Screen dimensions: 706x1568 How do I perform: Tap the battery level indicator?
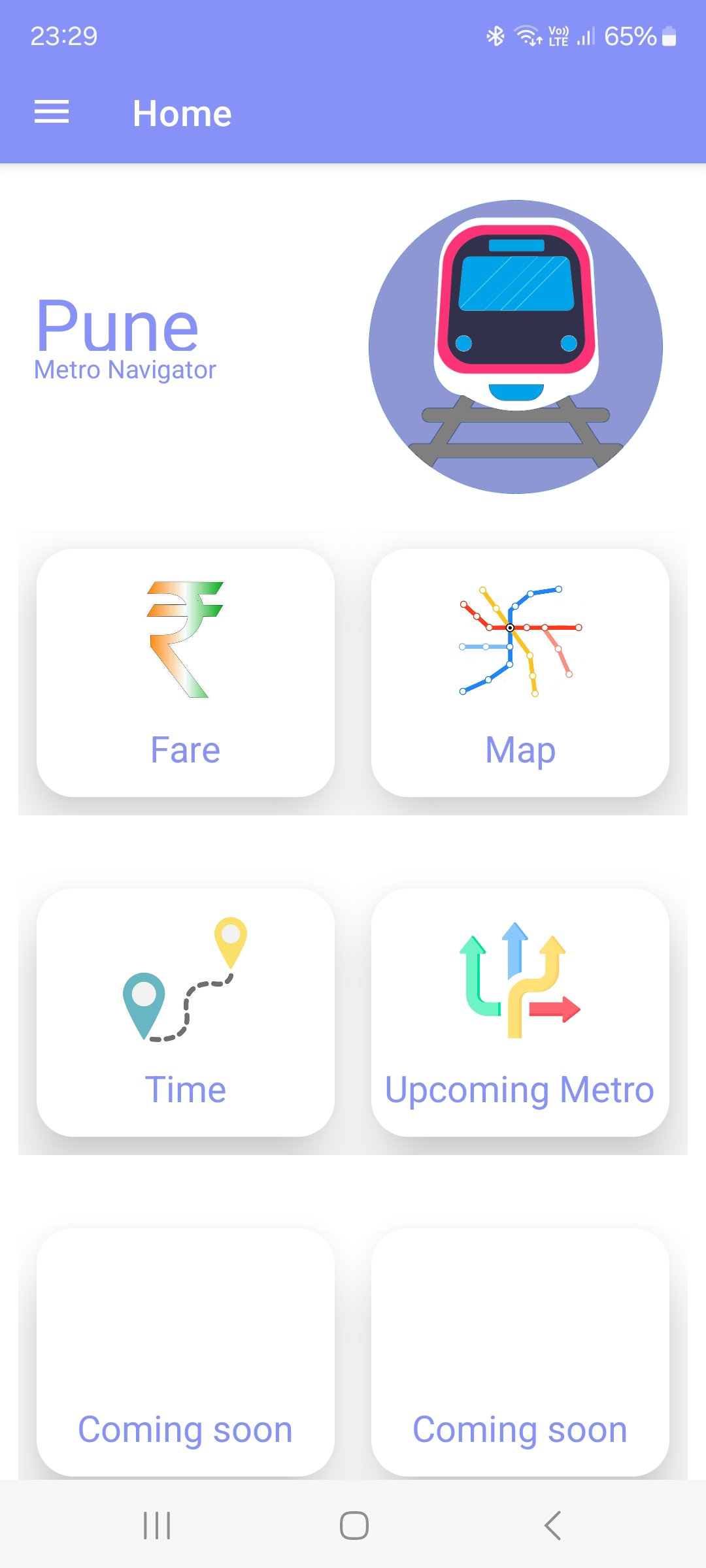tap(669, 37)
